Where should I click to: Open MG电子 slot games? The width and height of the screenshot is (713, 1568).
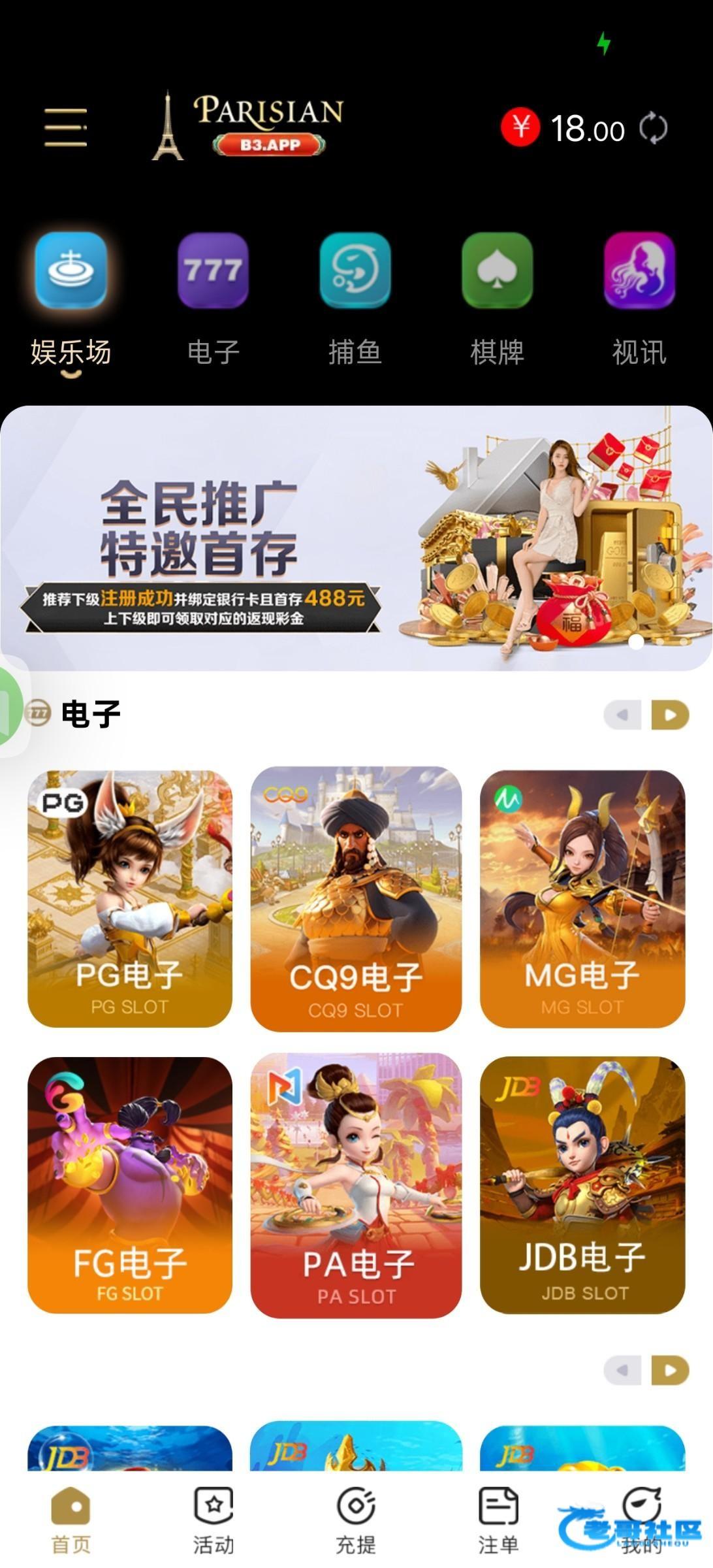coord(582,898)
